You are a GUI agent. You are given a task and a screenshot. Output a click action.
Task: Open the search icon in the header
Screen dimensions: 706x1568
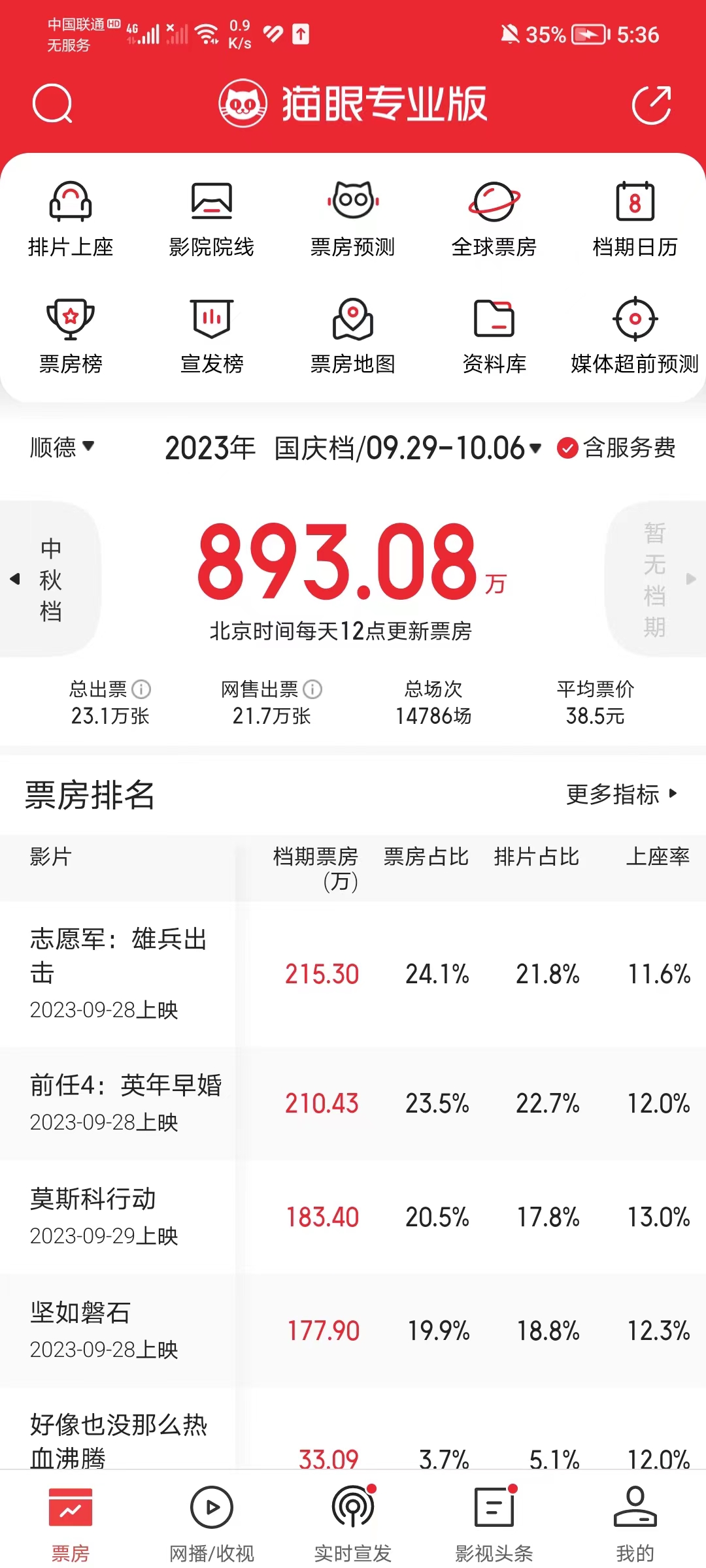coord(52,104)
